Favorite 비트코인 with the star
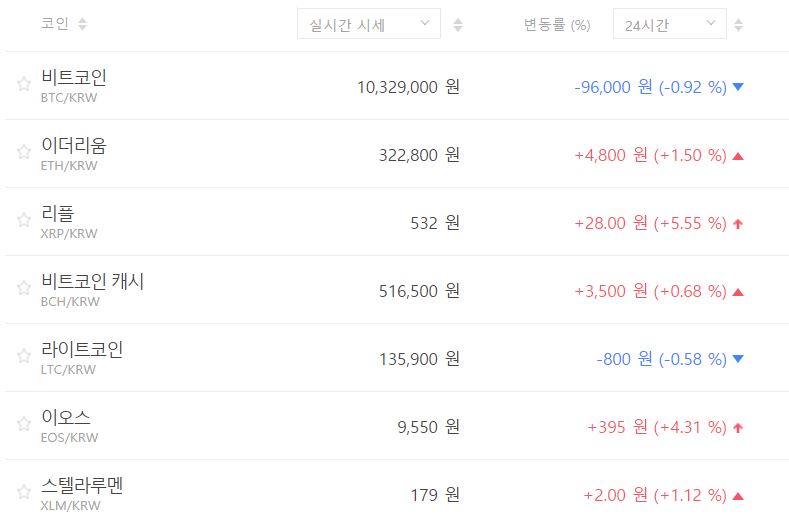The image size is (789, 523). pyautogui.click(x=23, y=85)
